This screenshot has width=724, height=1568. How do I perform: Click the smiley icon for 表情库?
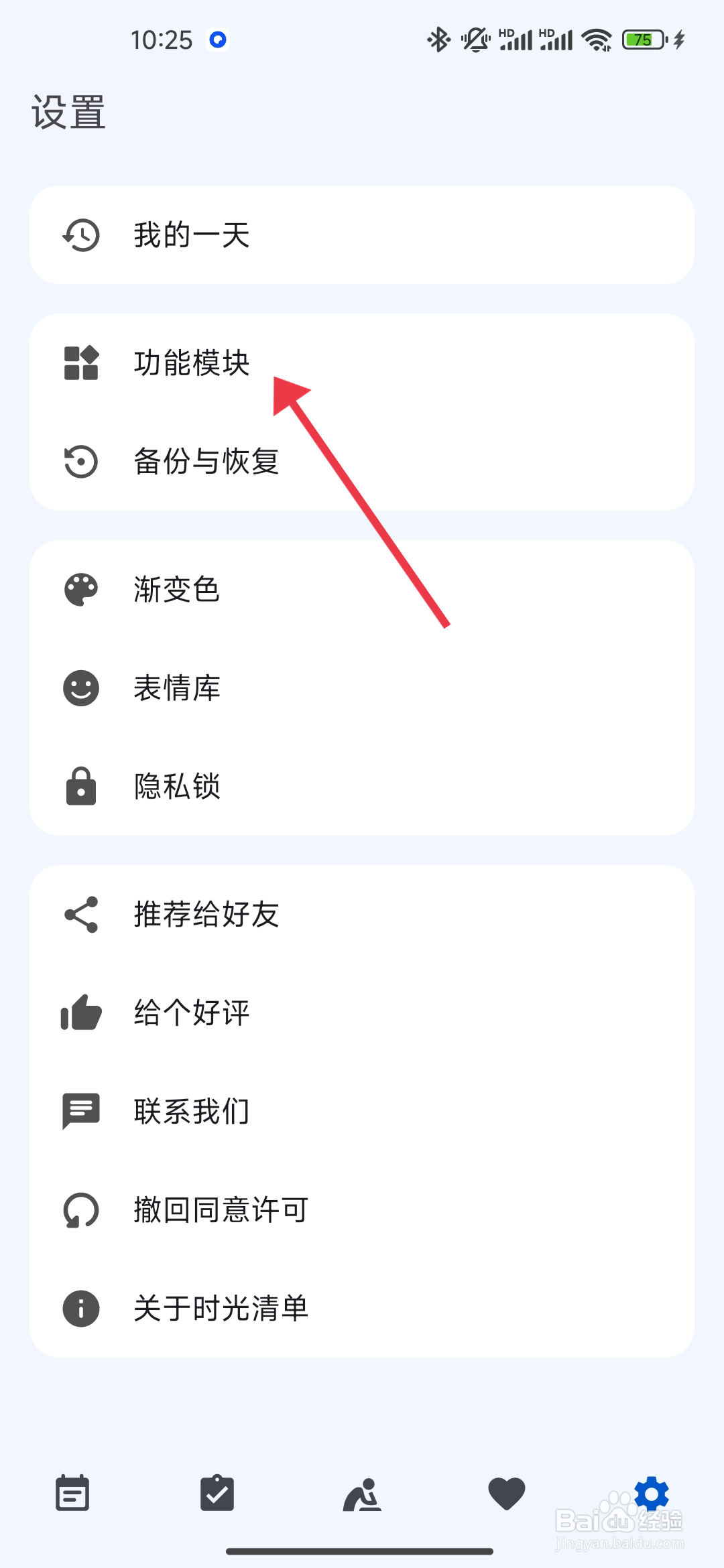[x=80, y=688]
